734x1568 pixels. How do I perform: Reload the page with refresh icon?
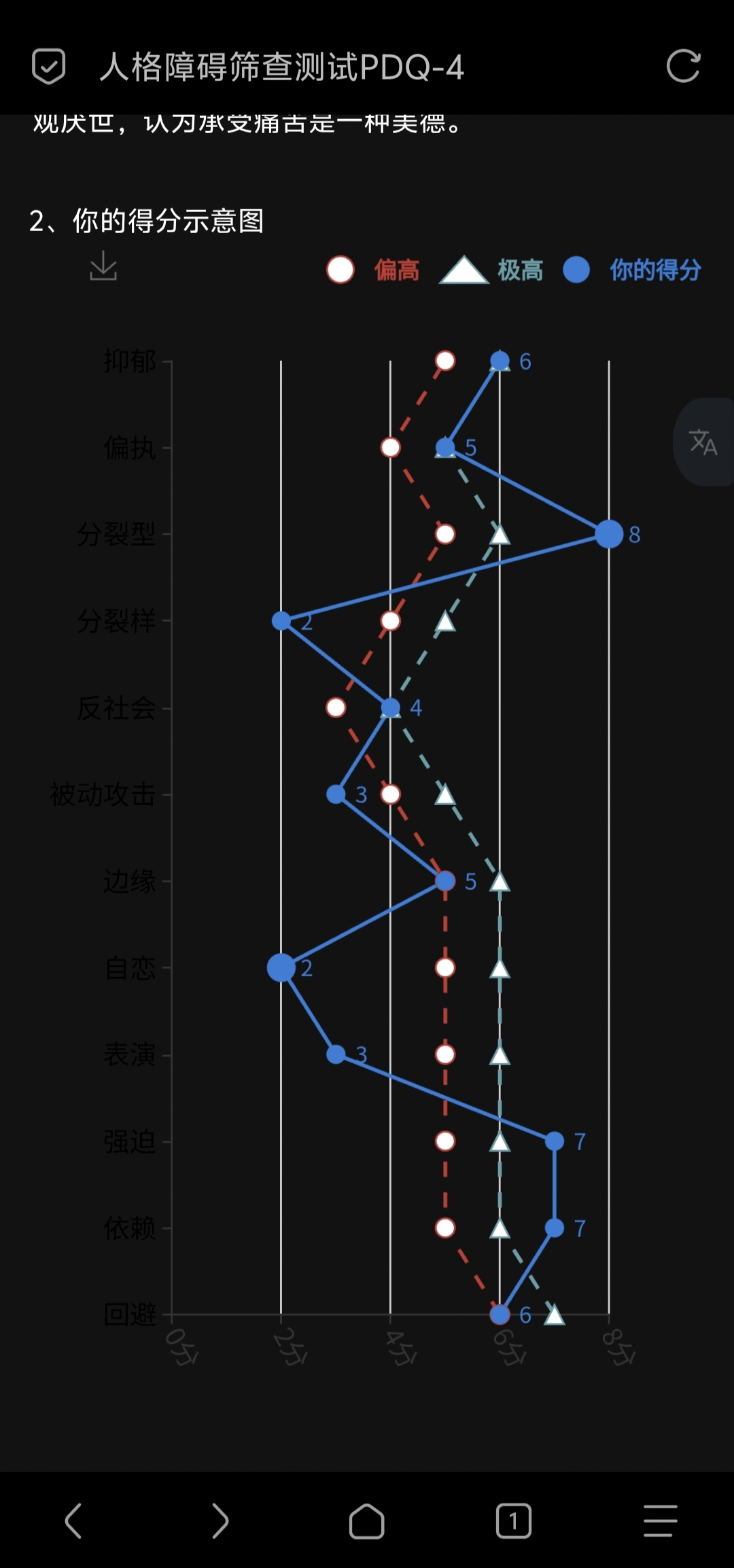coord(683,67)
